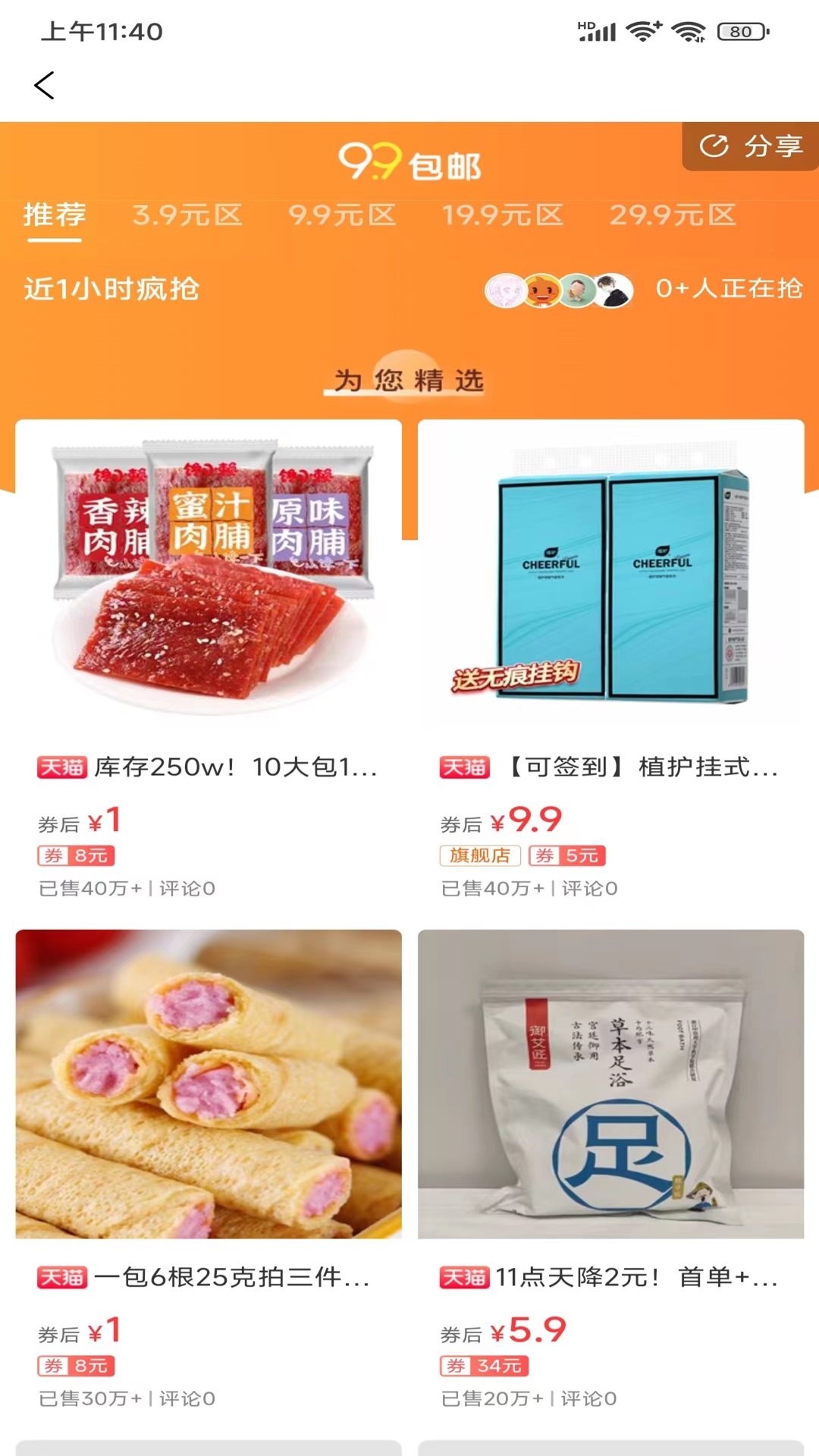Switch to the 9.9元区 tab
This screenshot has height=1456, width=819.
[x=343, y=215]
